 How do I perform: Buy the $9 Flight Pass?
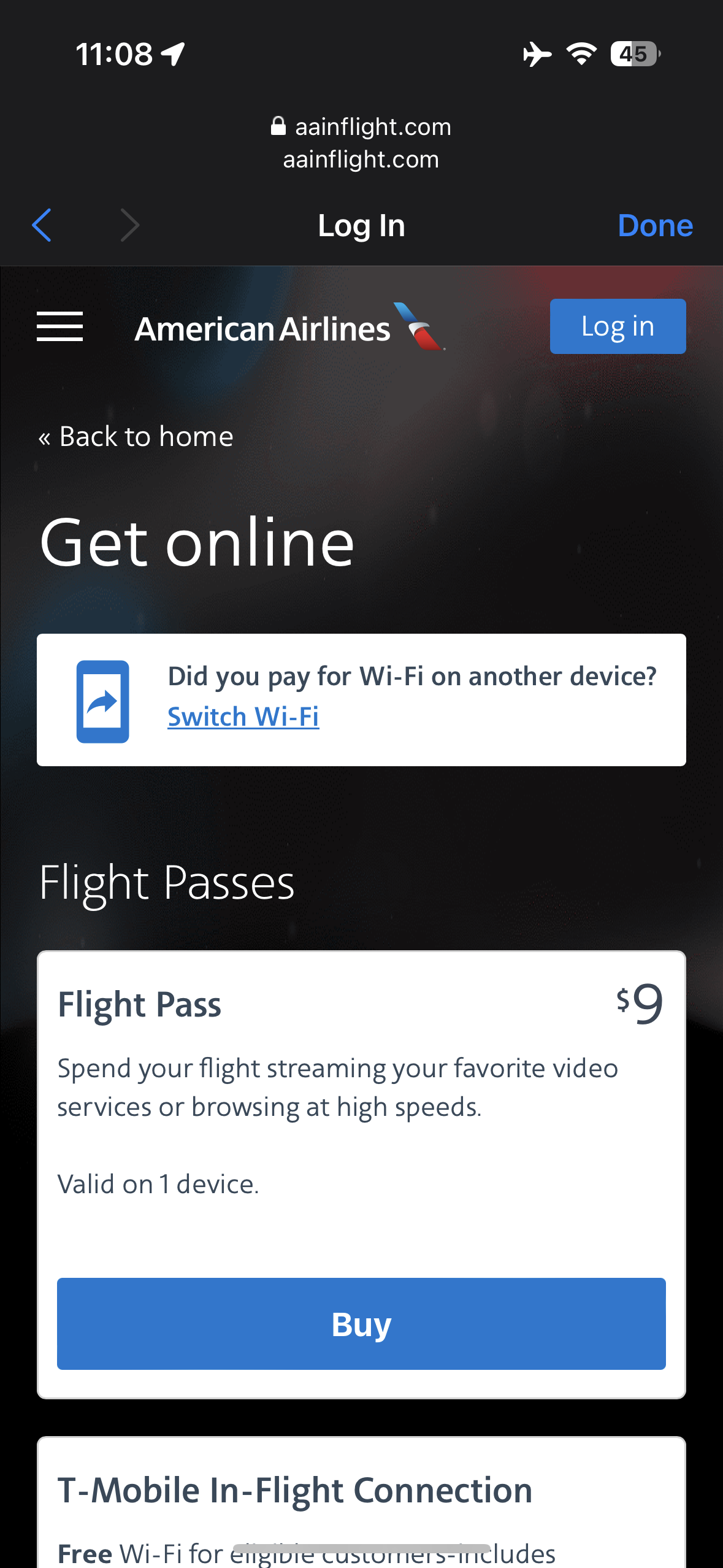click(361, 1324)
